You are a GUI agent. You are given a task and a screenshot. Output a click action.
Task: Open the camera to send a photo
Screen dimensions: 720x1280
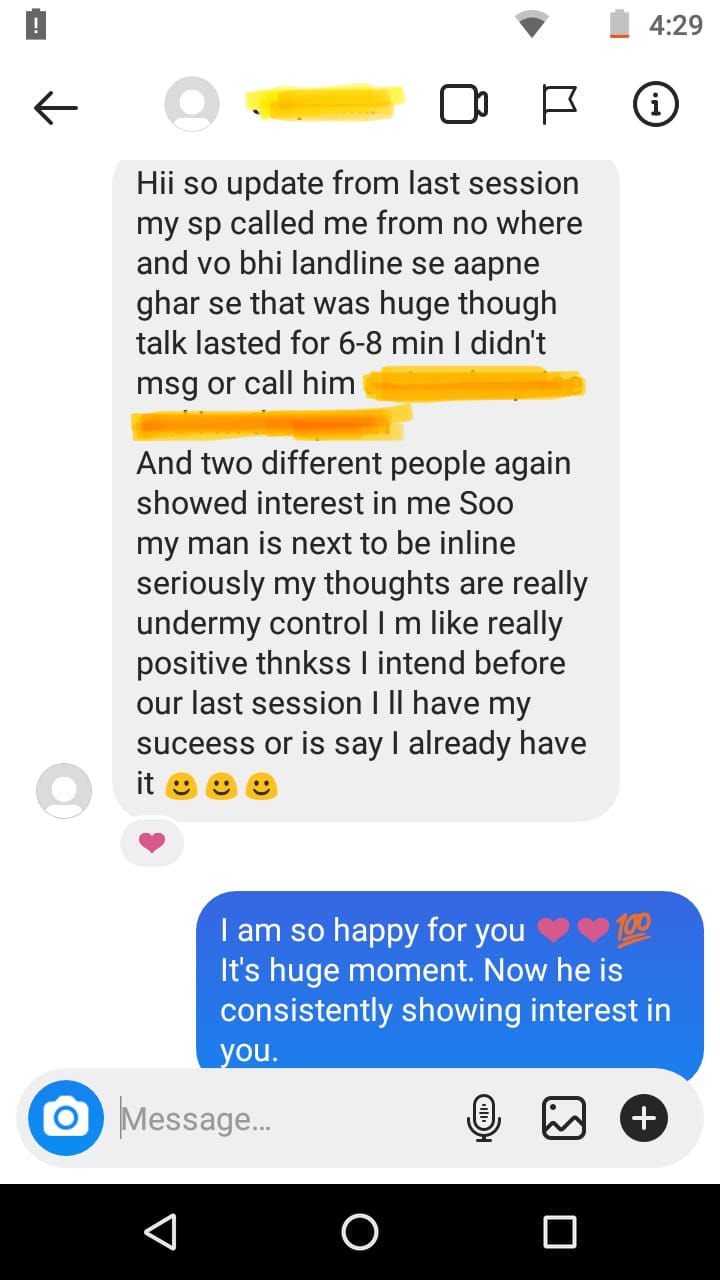pos(66,1117)
